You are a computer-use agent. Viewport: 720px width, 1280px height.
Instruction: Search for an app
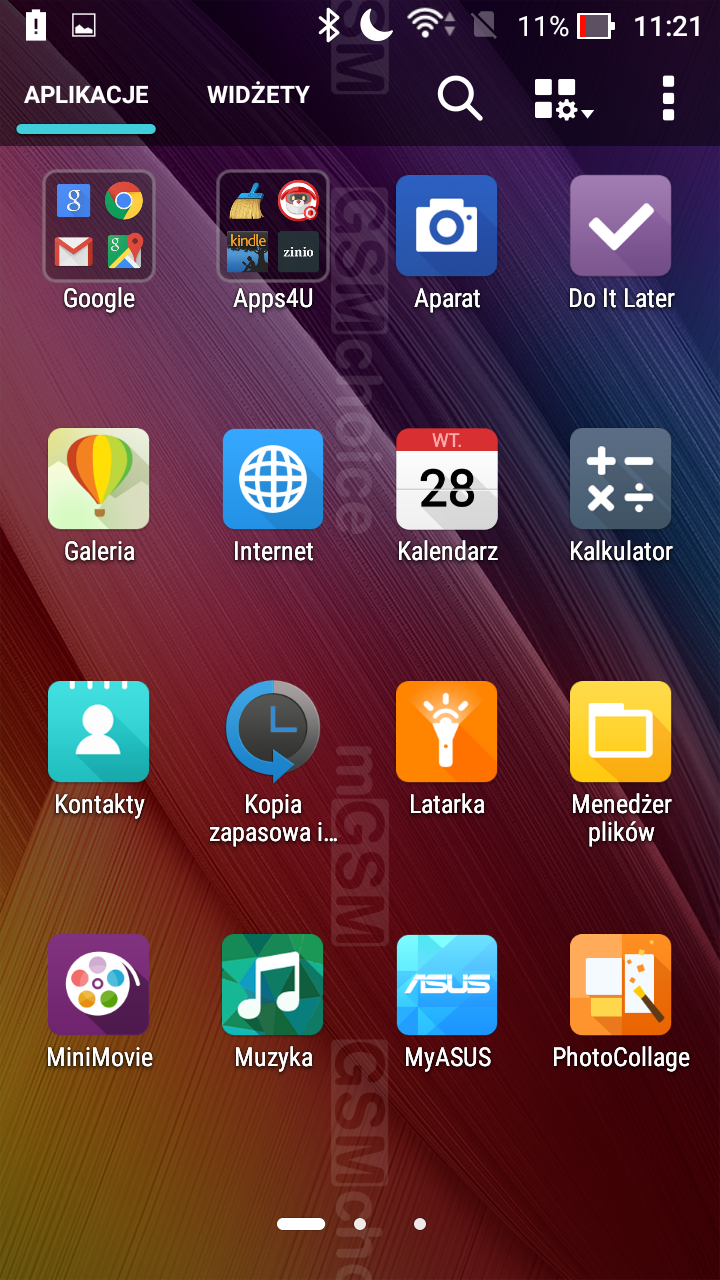[x=460, y=98]
